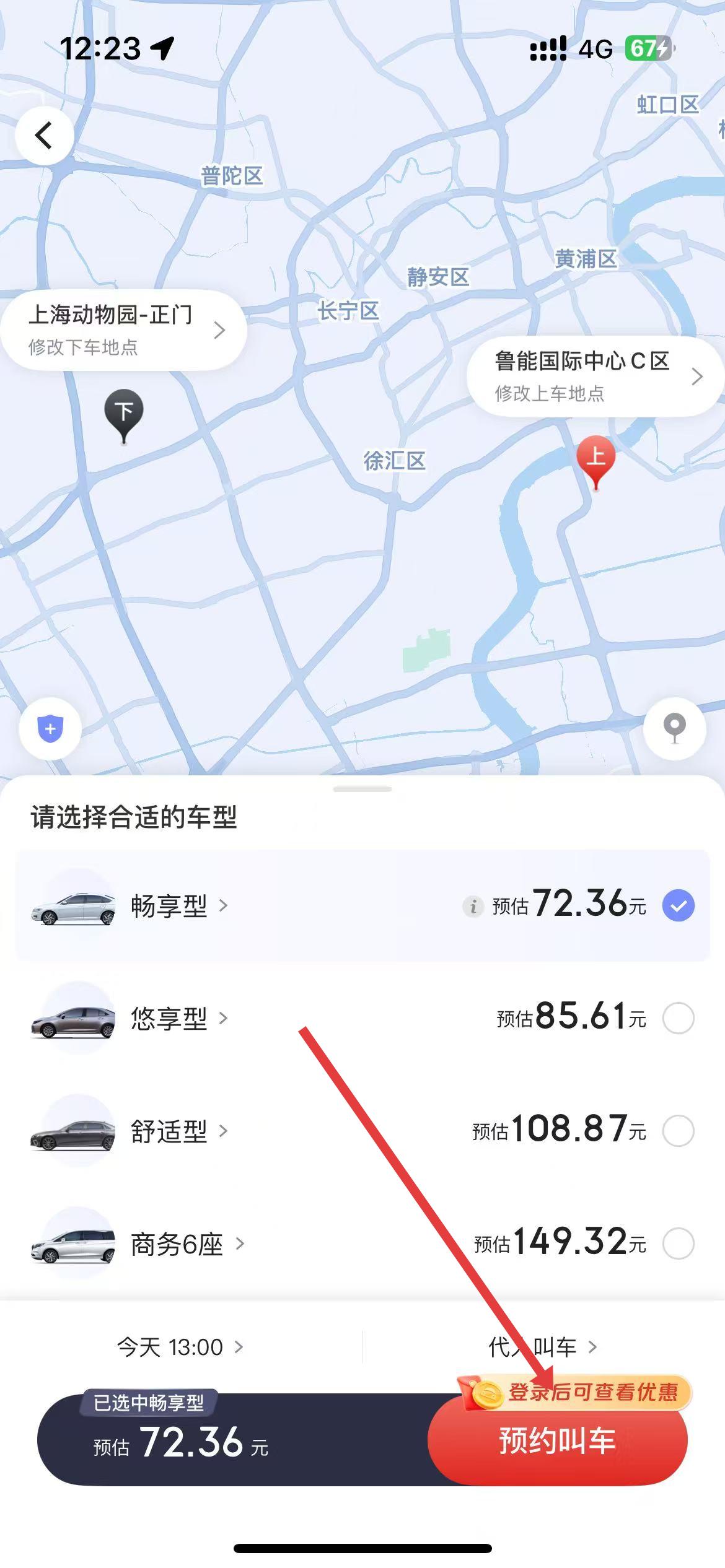
Task: Choose the 悠享型 car type
Action: pyautogui.click(x=678, y=1018)
